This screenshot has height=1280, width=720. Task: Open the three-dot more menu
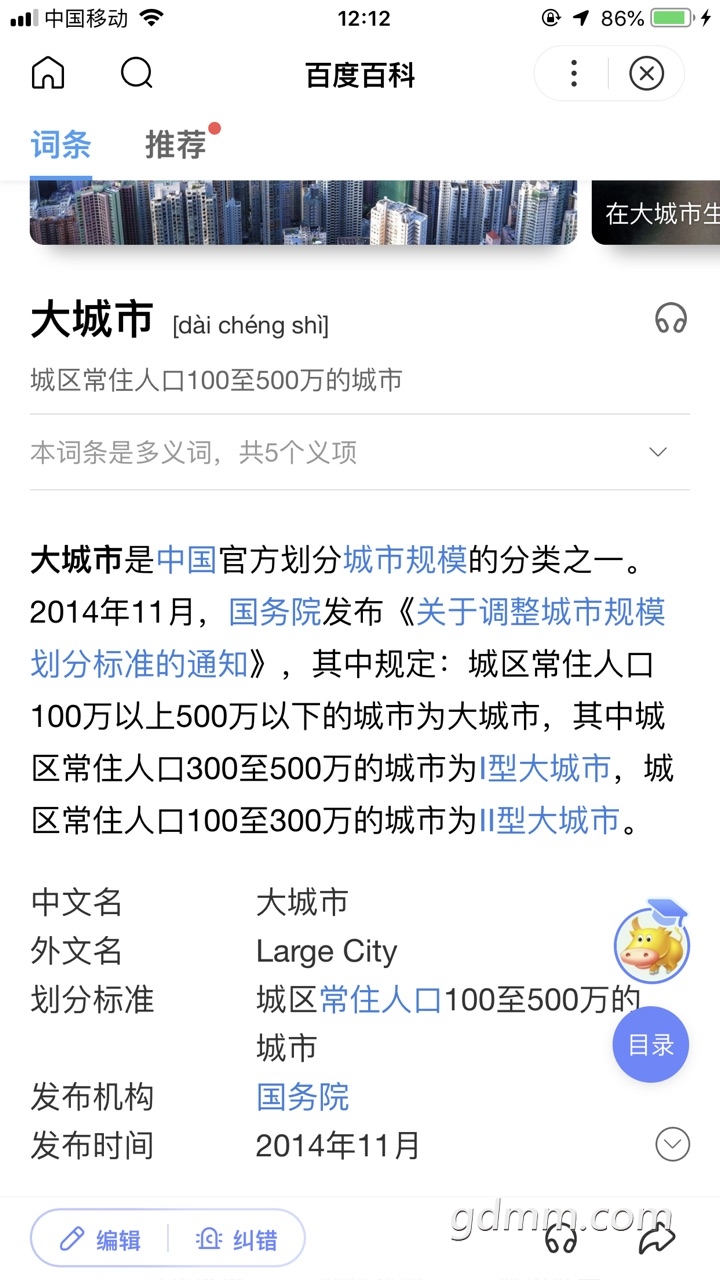click(x=573, y=73)
